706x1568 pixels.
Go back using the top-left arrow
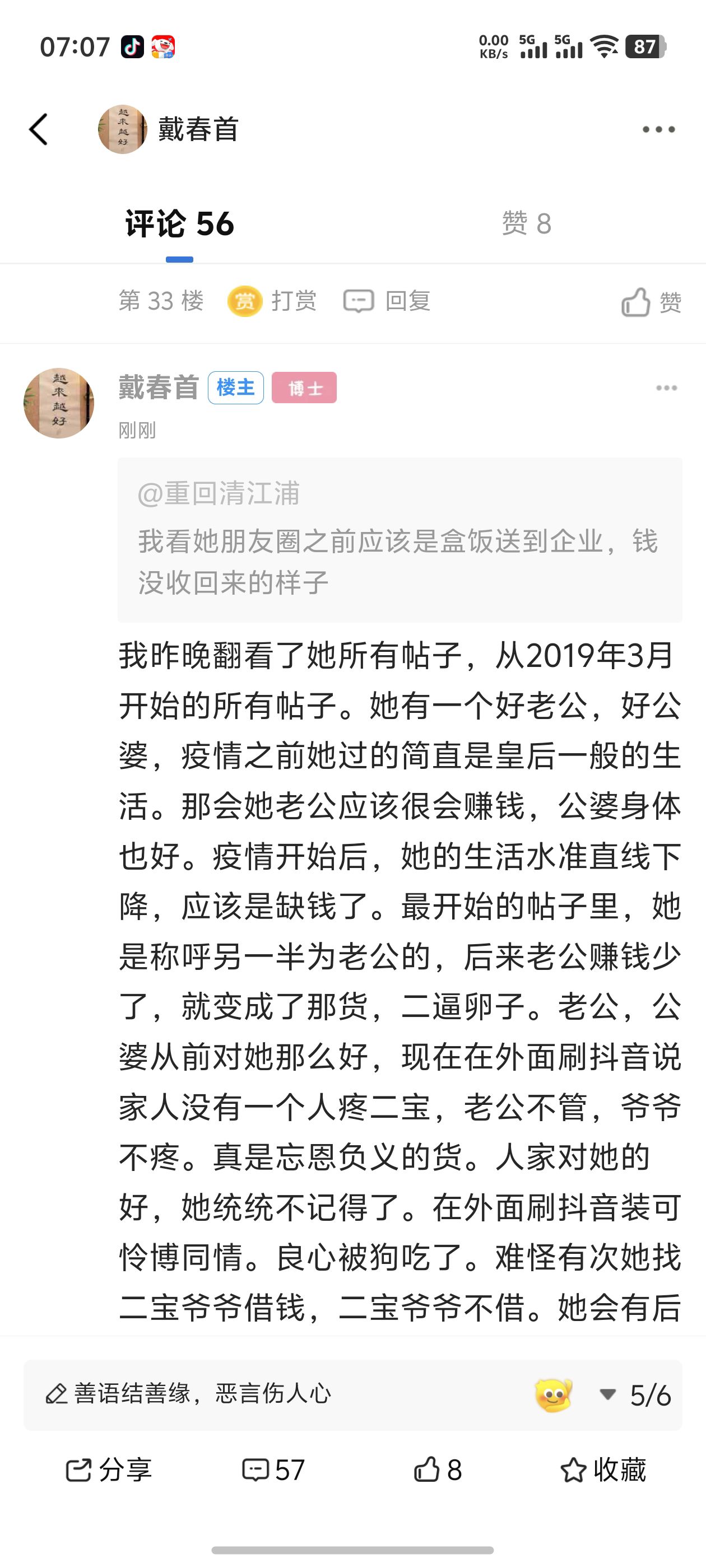(x=38, y=129)
